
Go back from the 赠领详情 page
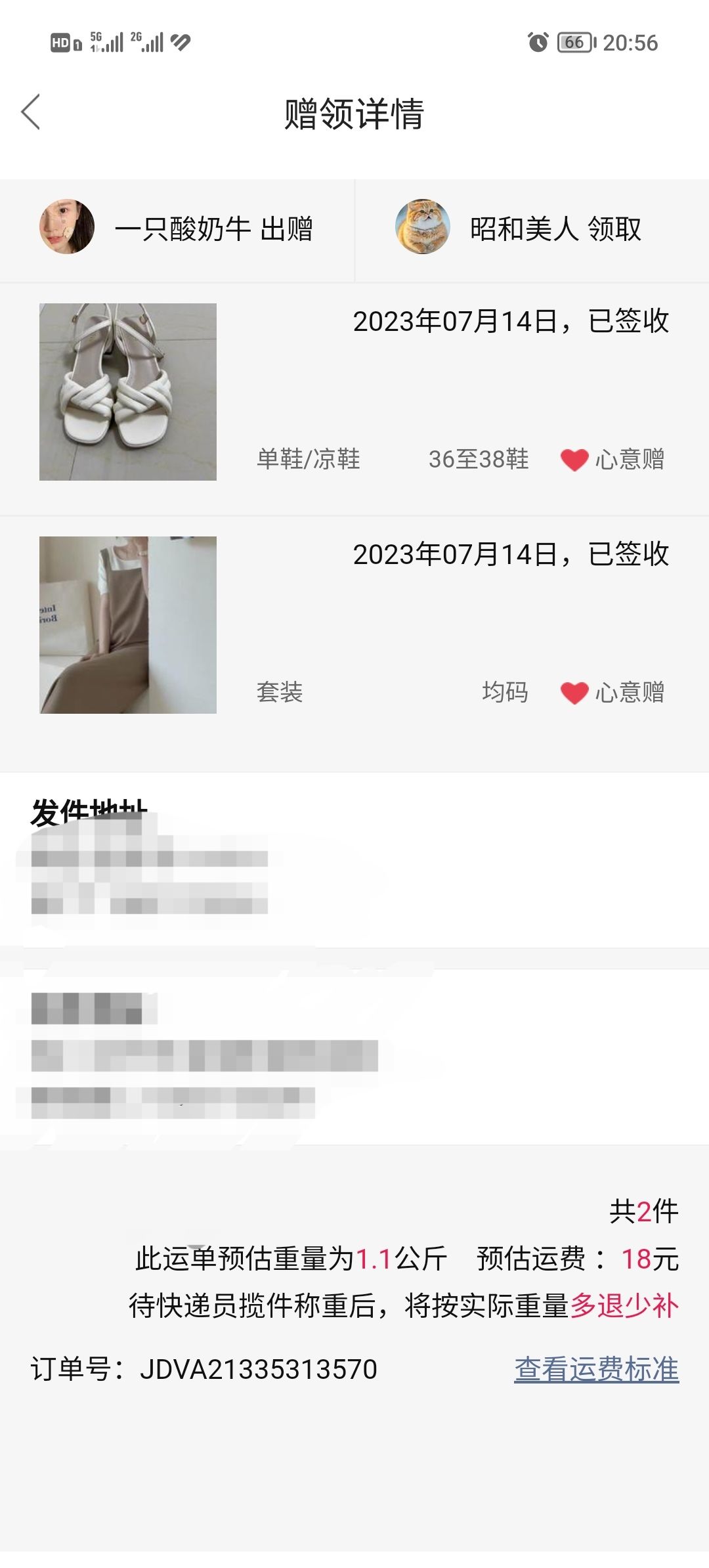(x=31, y=112)
